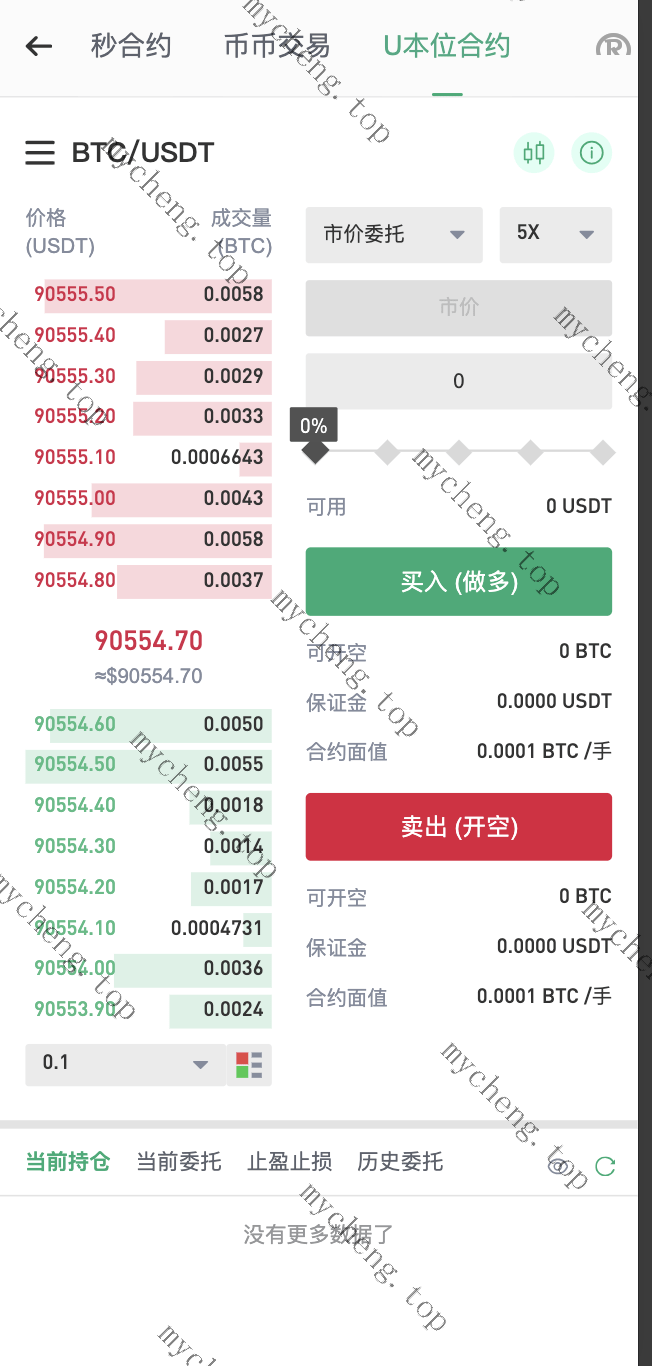
Task: Expand the 0.1 price depth dropdown
Action: [x=125, y=1064]
